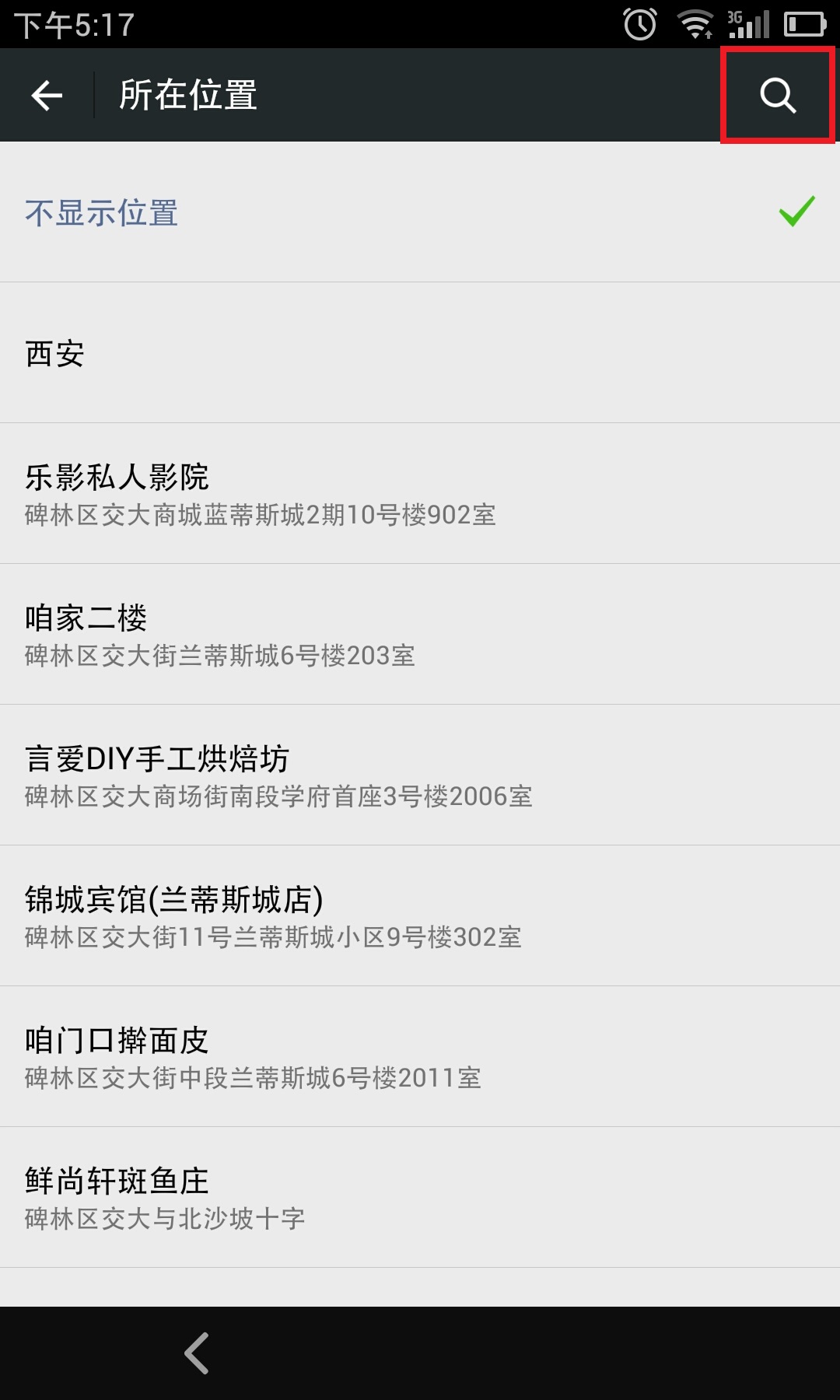Screen dimensions: 840x1400
Task: Pick 咱家二楼 from the list
Action: tap(420, 635)
